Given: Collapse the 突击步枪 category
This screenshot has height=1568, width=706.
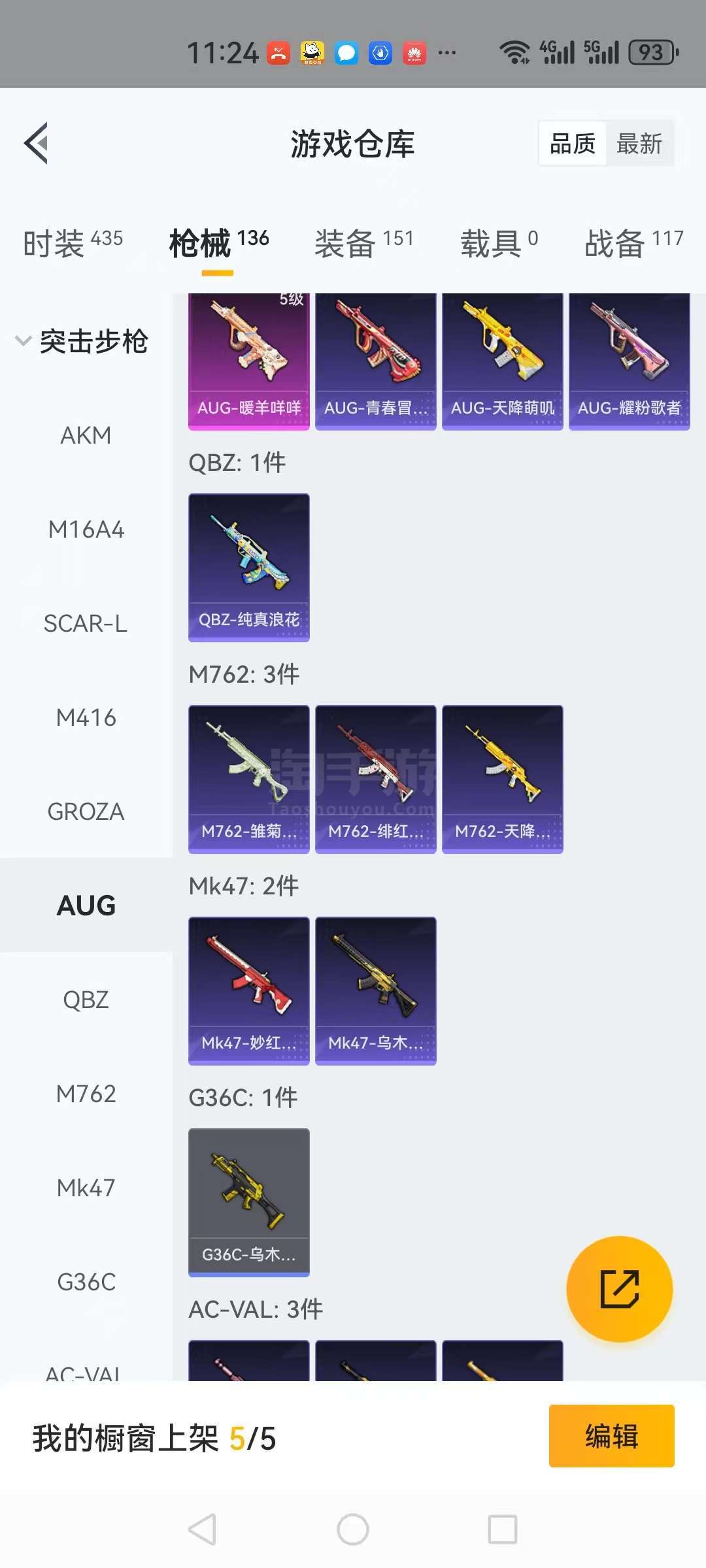Looking at the screenshot, I should pyautogui.click(x=82, y=341).
